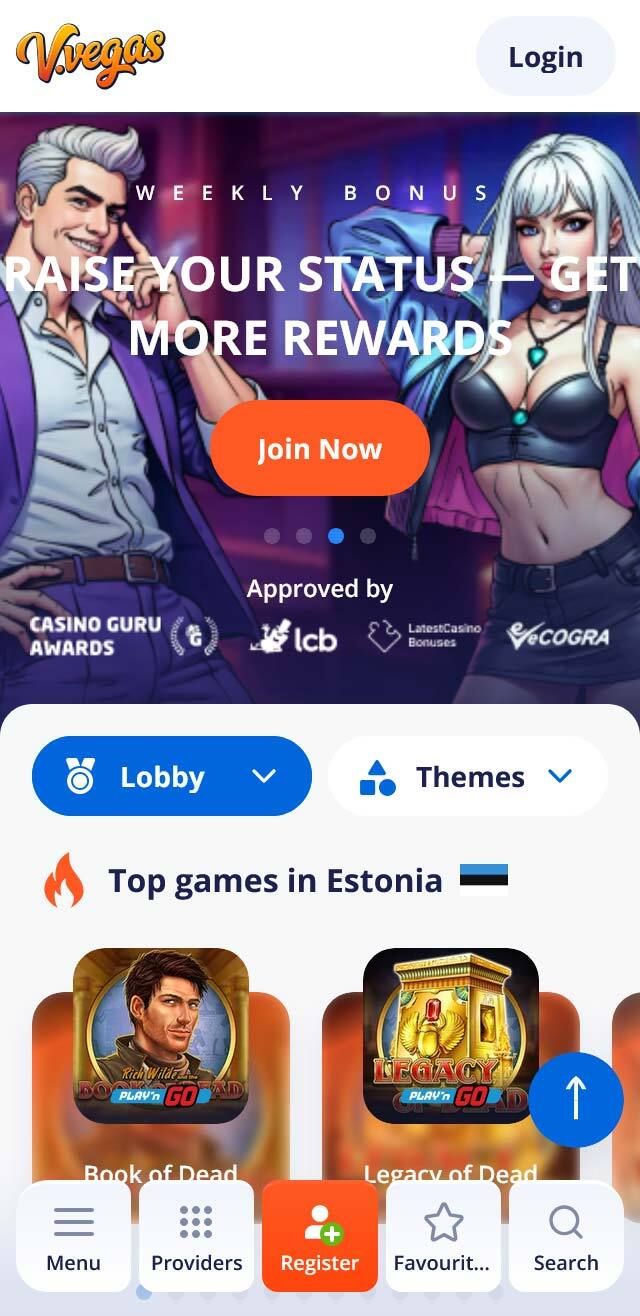Open the Themes dropdown

point(467,776)
